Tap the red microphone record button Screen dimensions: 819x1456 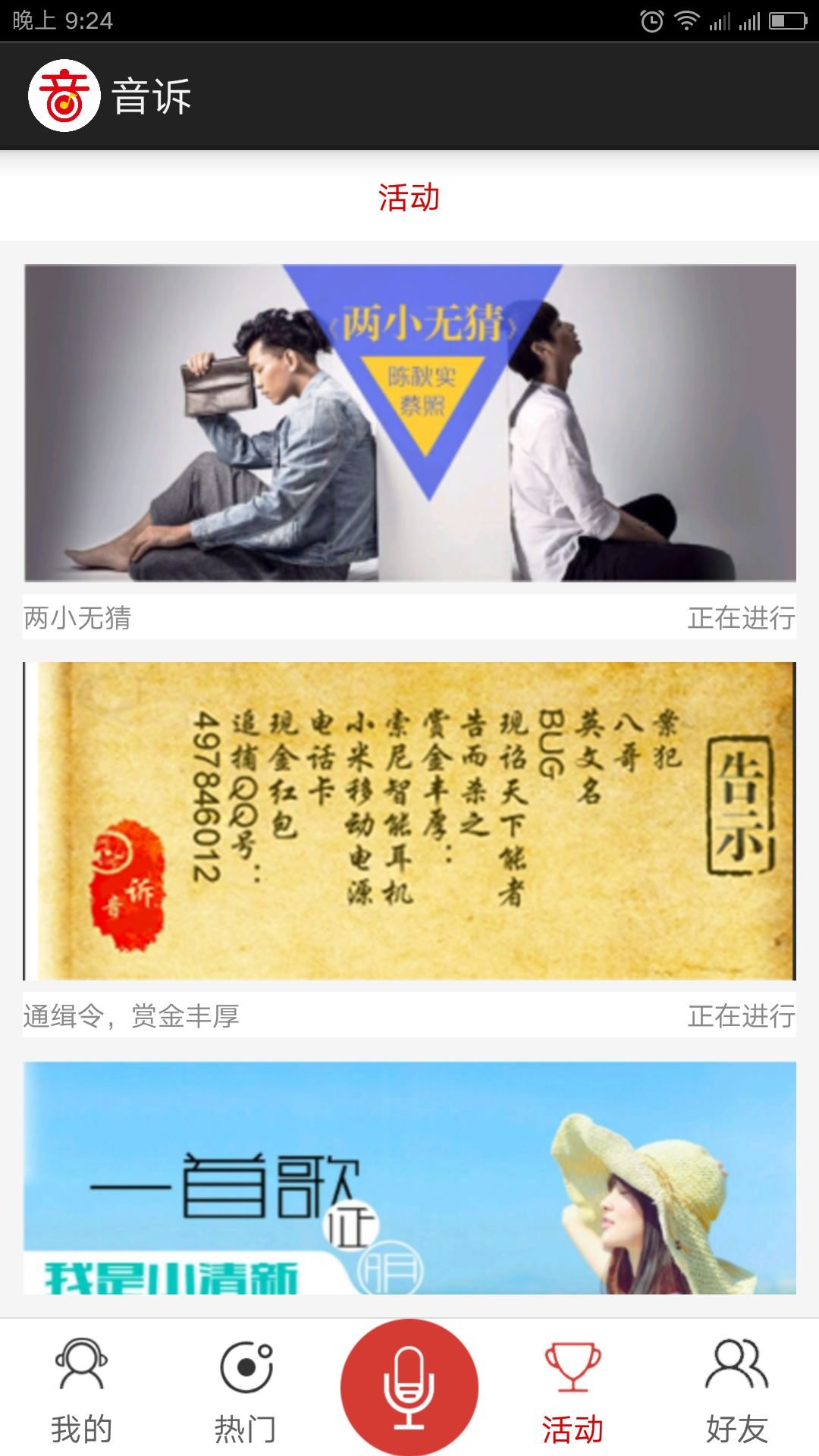(409, 1387)
